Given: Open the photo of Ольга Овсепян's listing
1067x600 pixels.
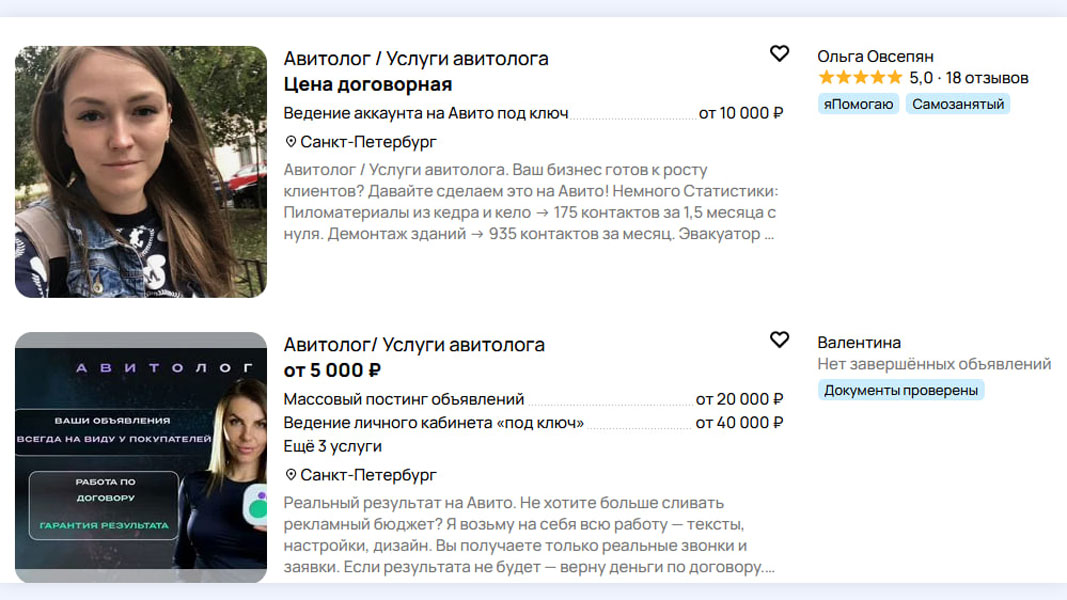Looking at the screenshot, I should [x=141, y=172].
